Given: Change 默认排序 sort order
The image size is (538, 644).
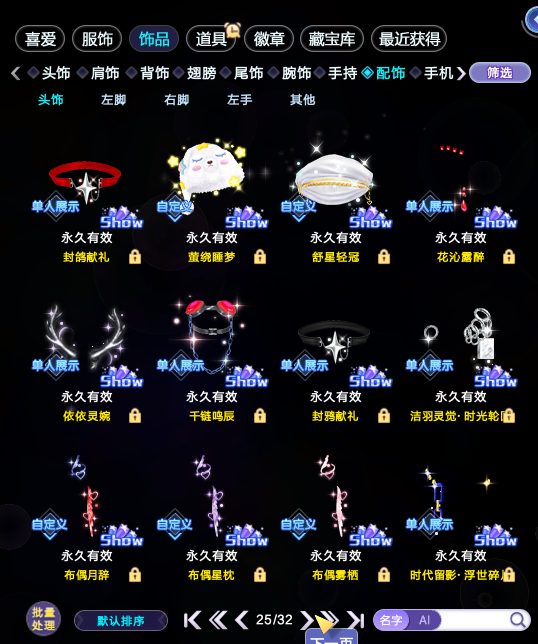Looking at the screenshot, I should click(121, 620).
